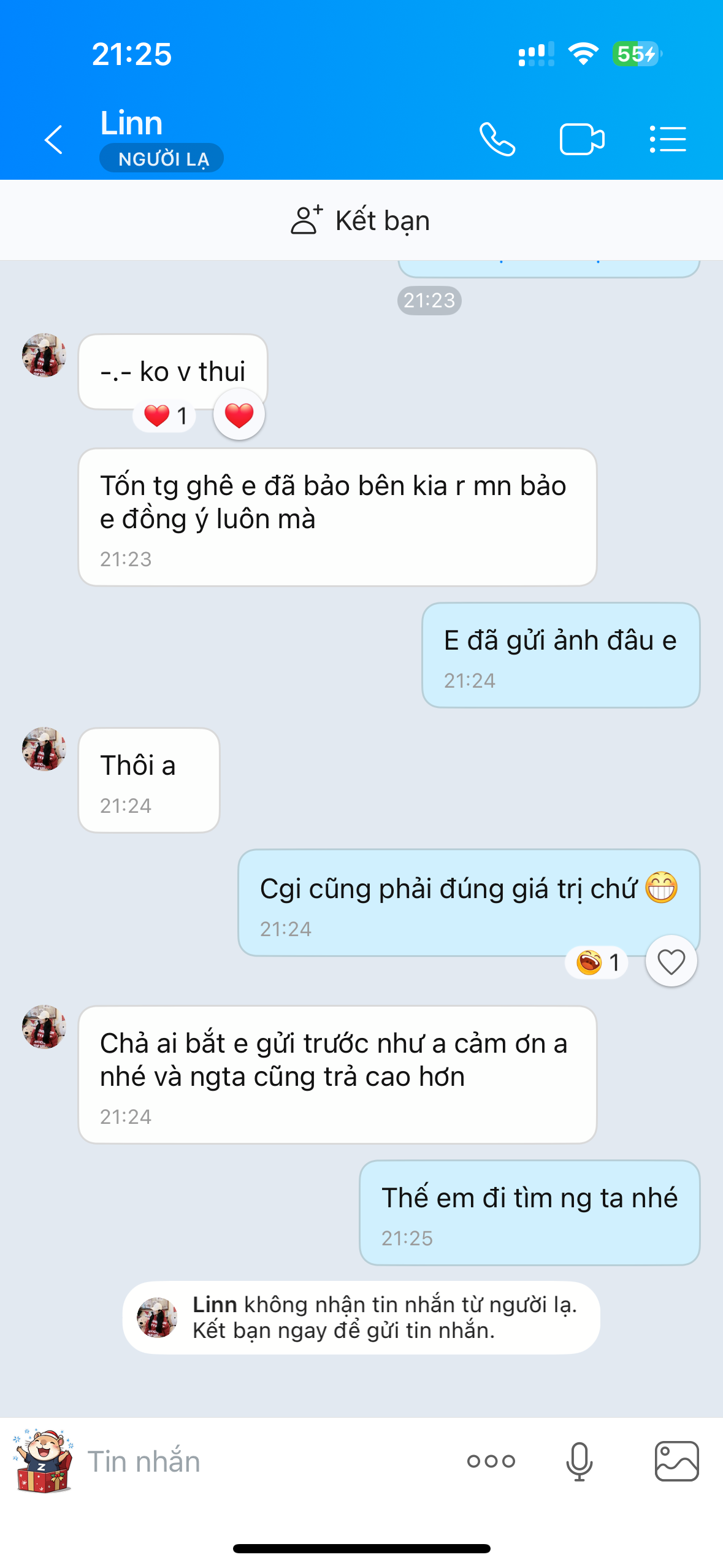The image size is (723, 1568).
Task: Open Linn's profile from chat title
Action: click(132, 123)
